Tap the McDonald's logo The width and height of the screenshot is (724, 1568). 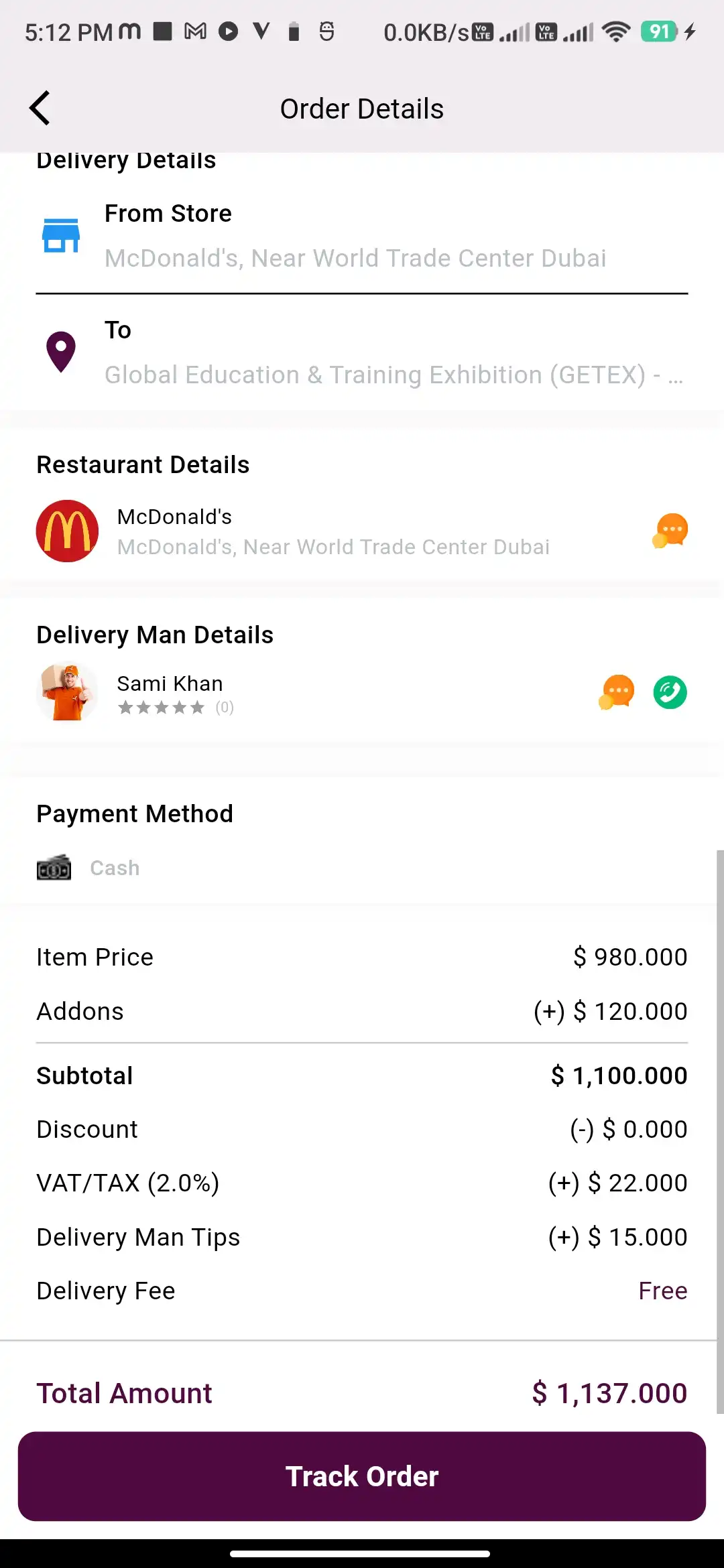(67, 530)
